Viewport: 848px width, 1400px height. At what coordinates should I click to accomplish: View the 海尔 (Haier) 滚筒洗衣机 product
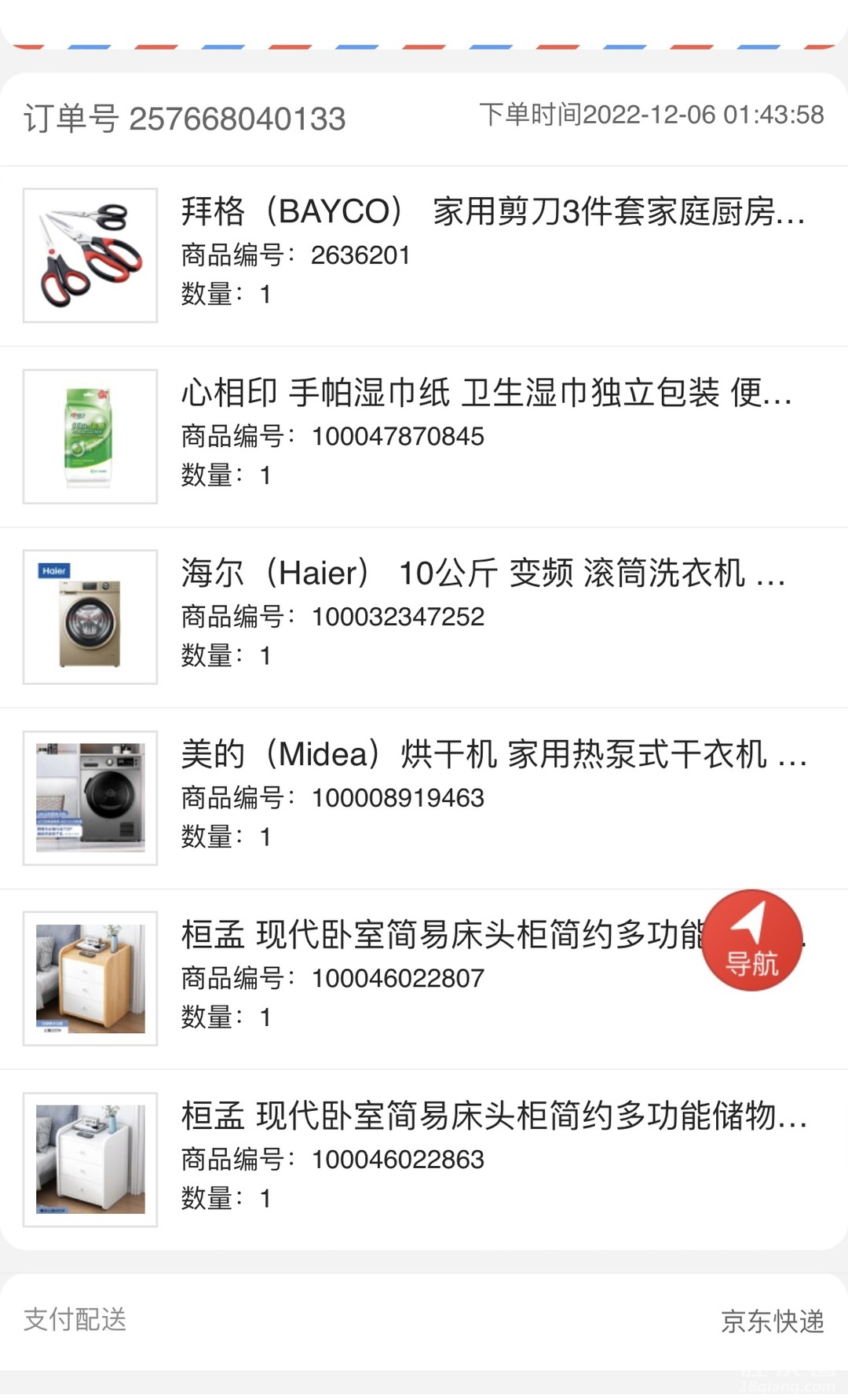click(482, 574)
